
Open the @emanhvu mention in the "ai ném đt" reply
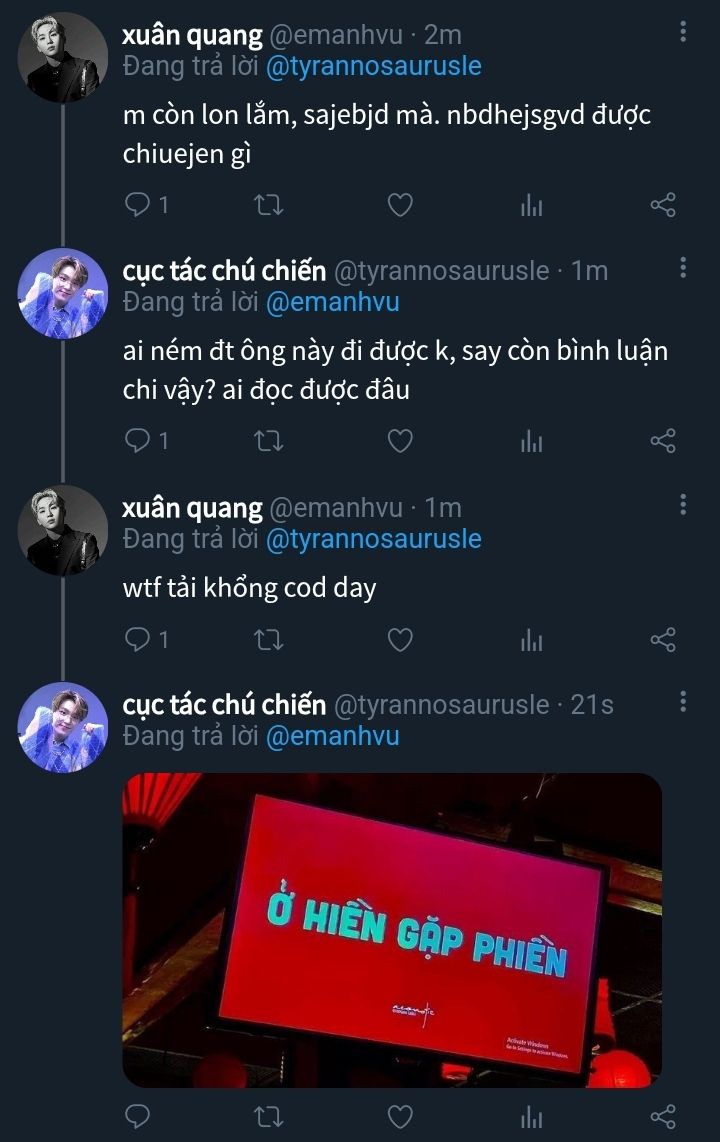click(x=332, y=302)
